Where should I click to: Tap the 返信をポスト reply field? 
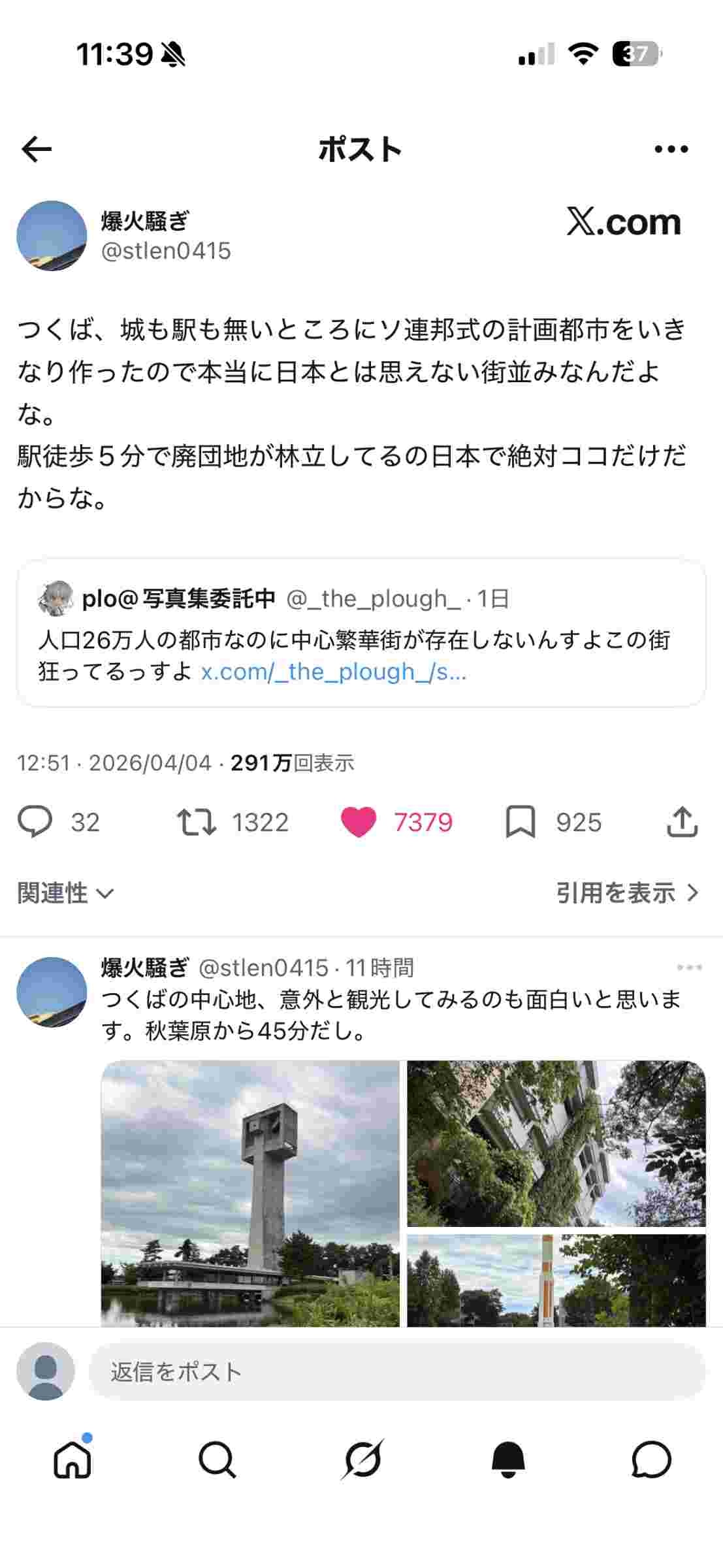(x=396, y=1372)
